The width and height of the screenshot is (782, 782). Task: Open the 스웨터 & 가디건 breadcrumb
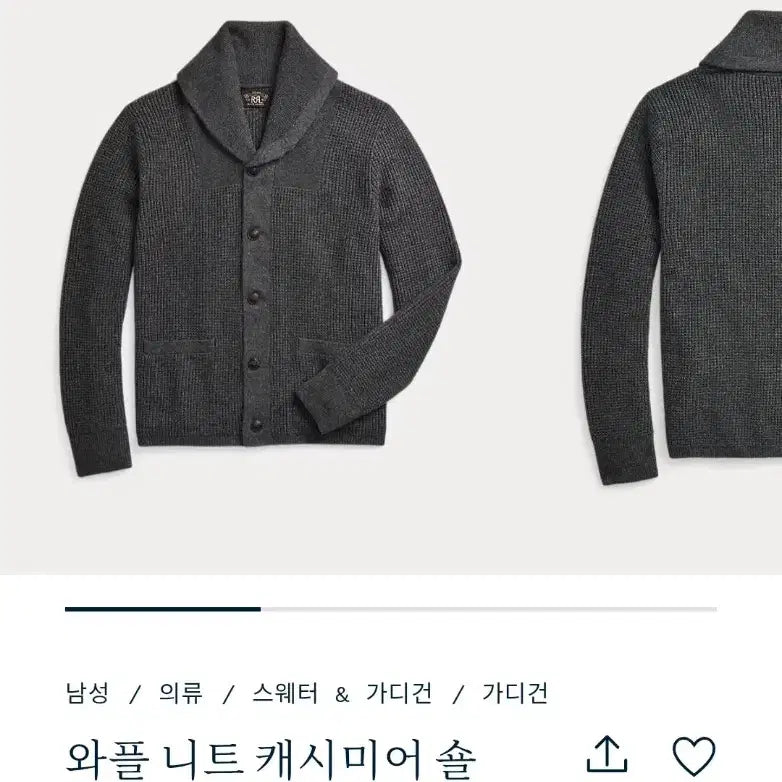[342, 693]
